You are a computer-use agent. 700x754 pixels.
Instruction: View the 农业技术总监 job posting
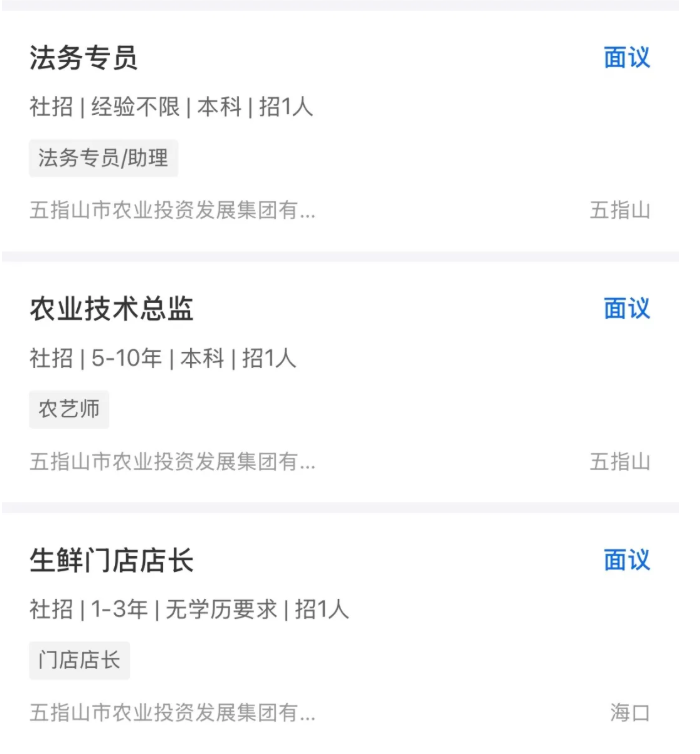tap(112, 310)
